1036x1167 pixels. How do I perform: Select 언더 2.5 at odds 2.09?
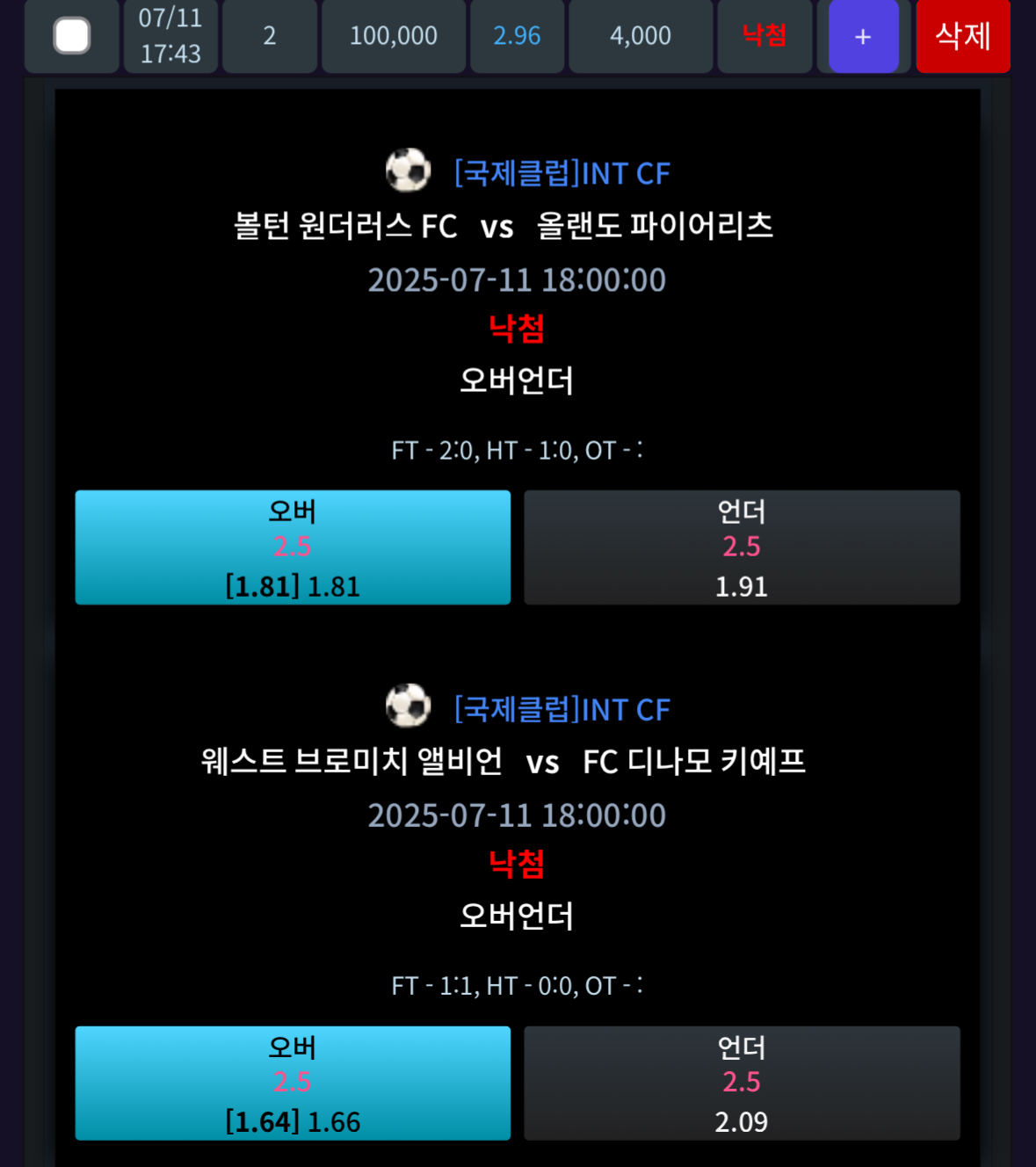point(742,1084)
